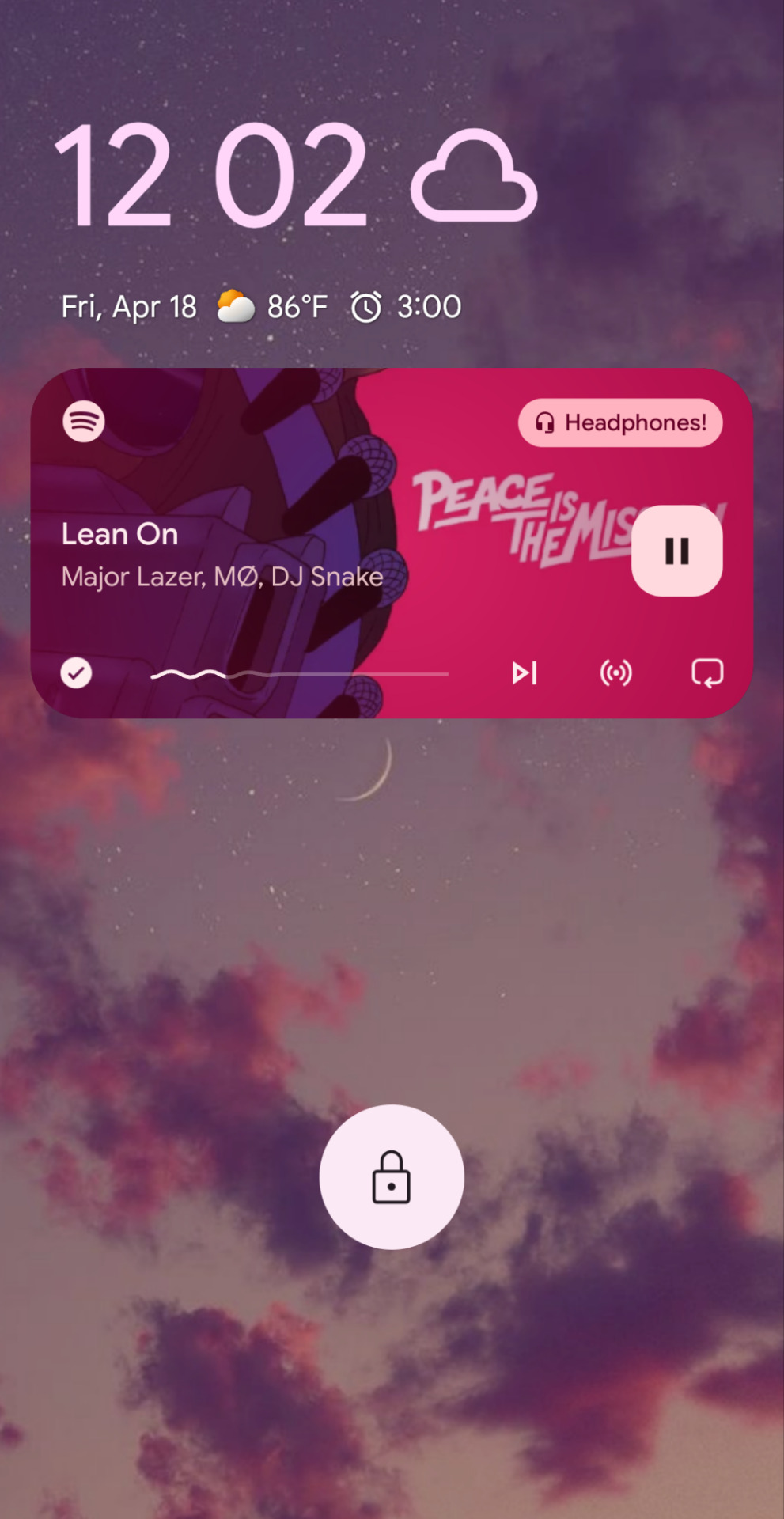This screenshot has height=1519, width=784.
Task: Skip to the next track
Action: coord(525,673)
